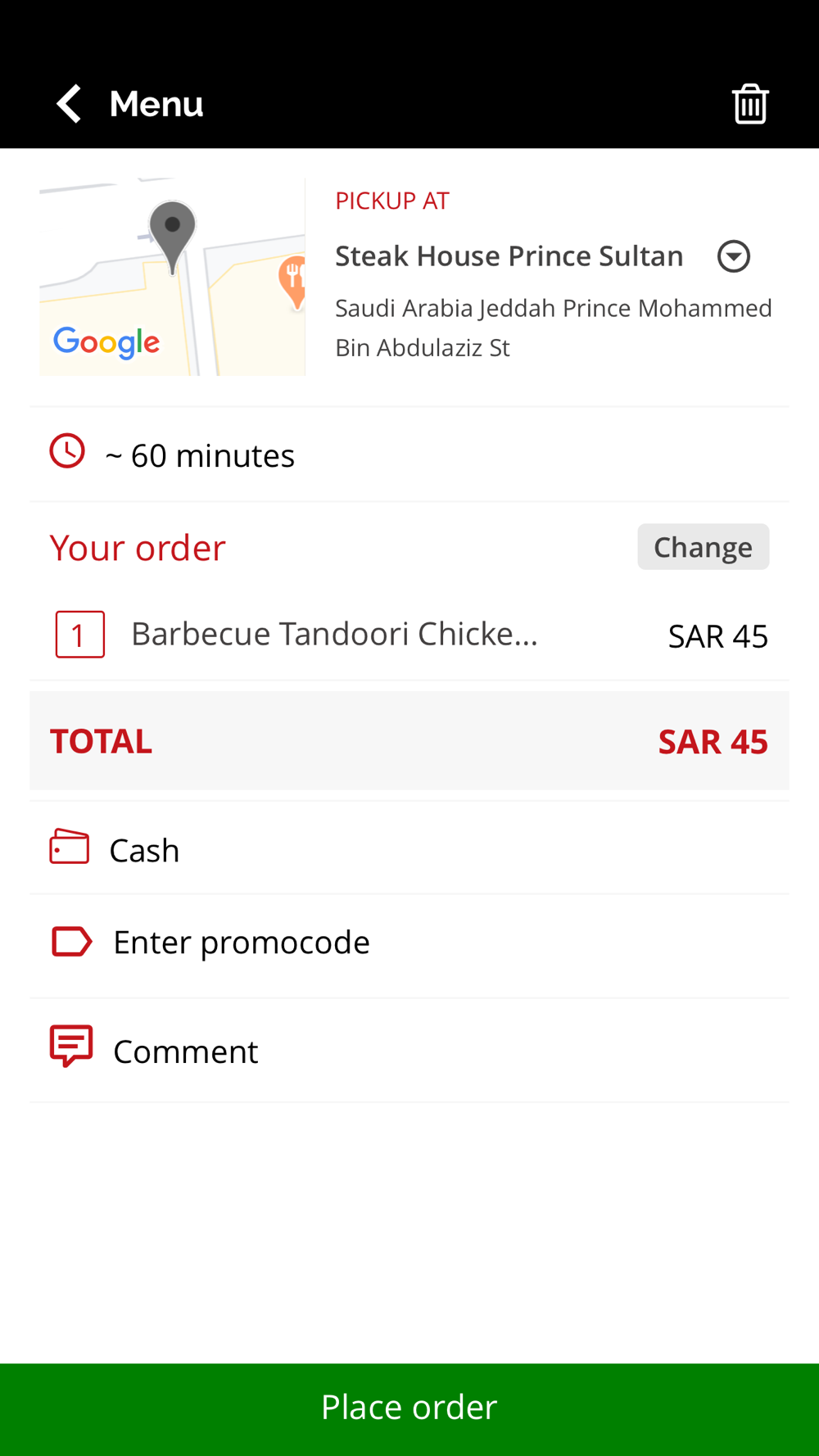Open the Barbecue Tandoori Chicken order item
The width and height of the screenshot is (819, 1456).
(409, 635)
